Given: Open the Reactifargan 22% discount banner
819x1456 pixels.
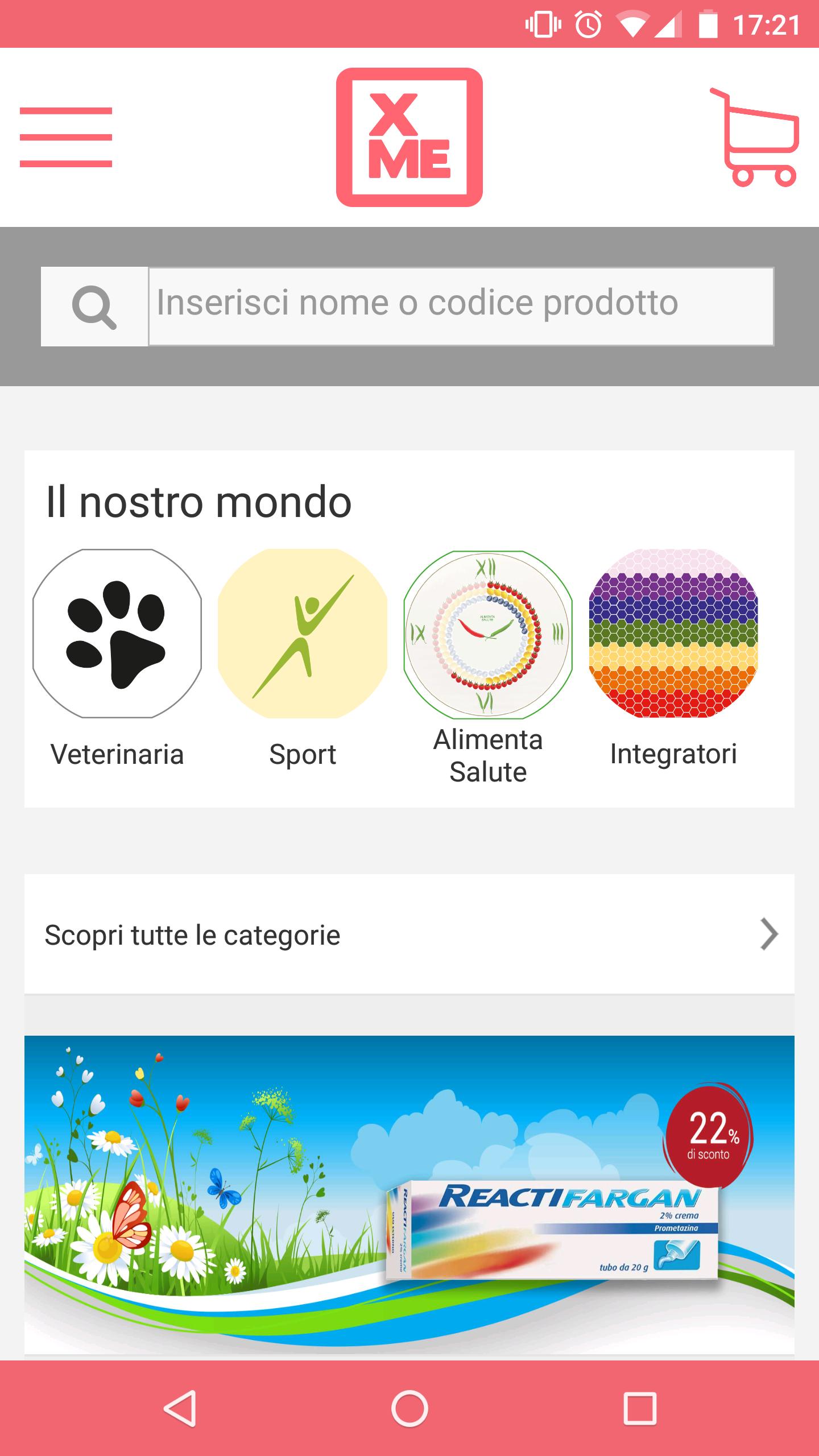Looking at the screenshot, I should tap(409, 1194).
